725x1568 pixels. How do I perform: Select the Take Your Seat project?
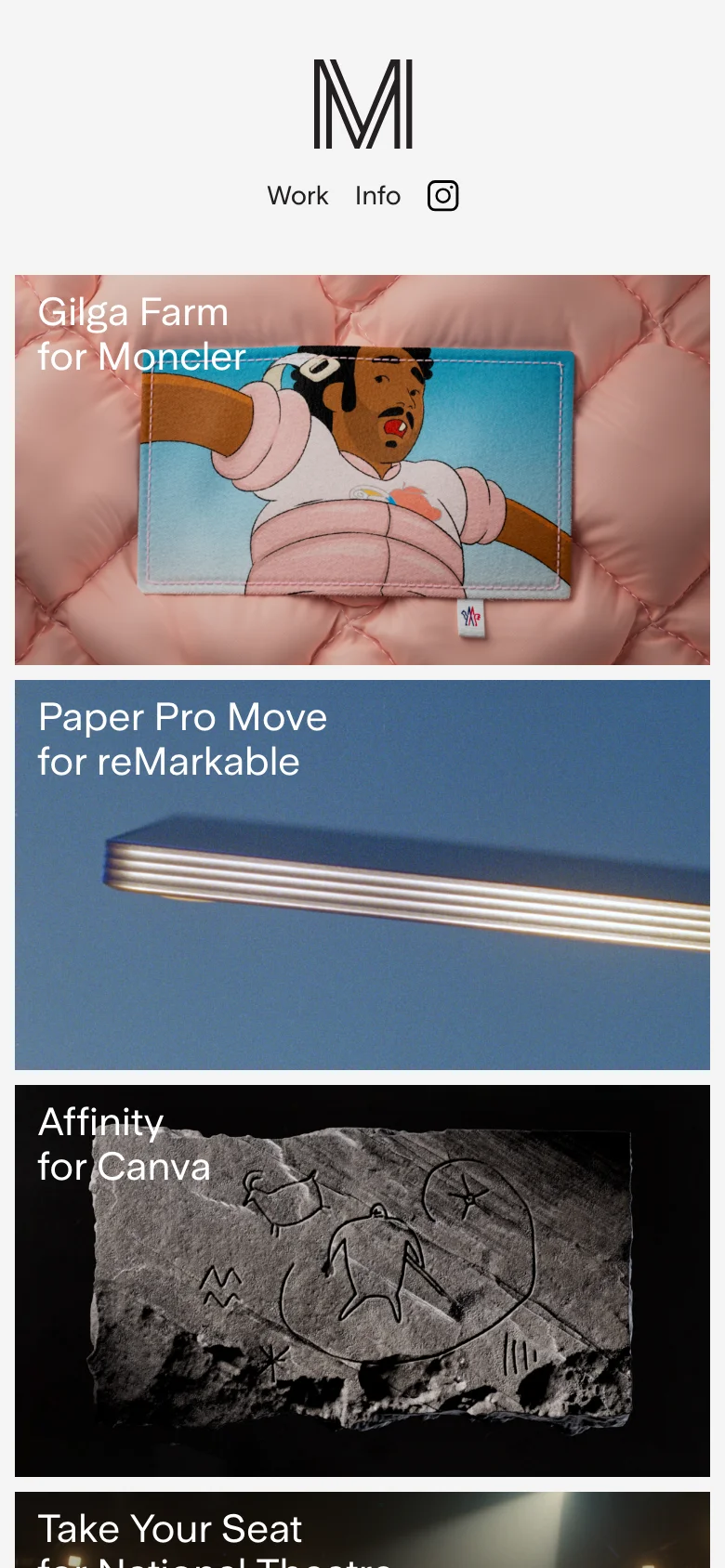coord(362,1531)
